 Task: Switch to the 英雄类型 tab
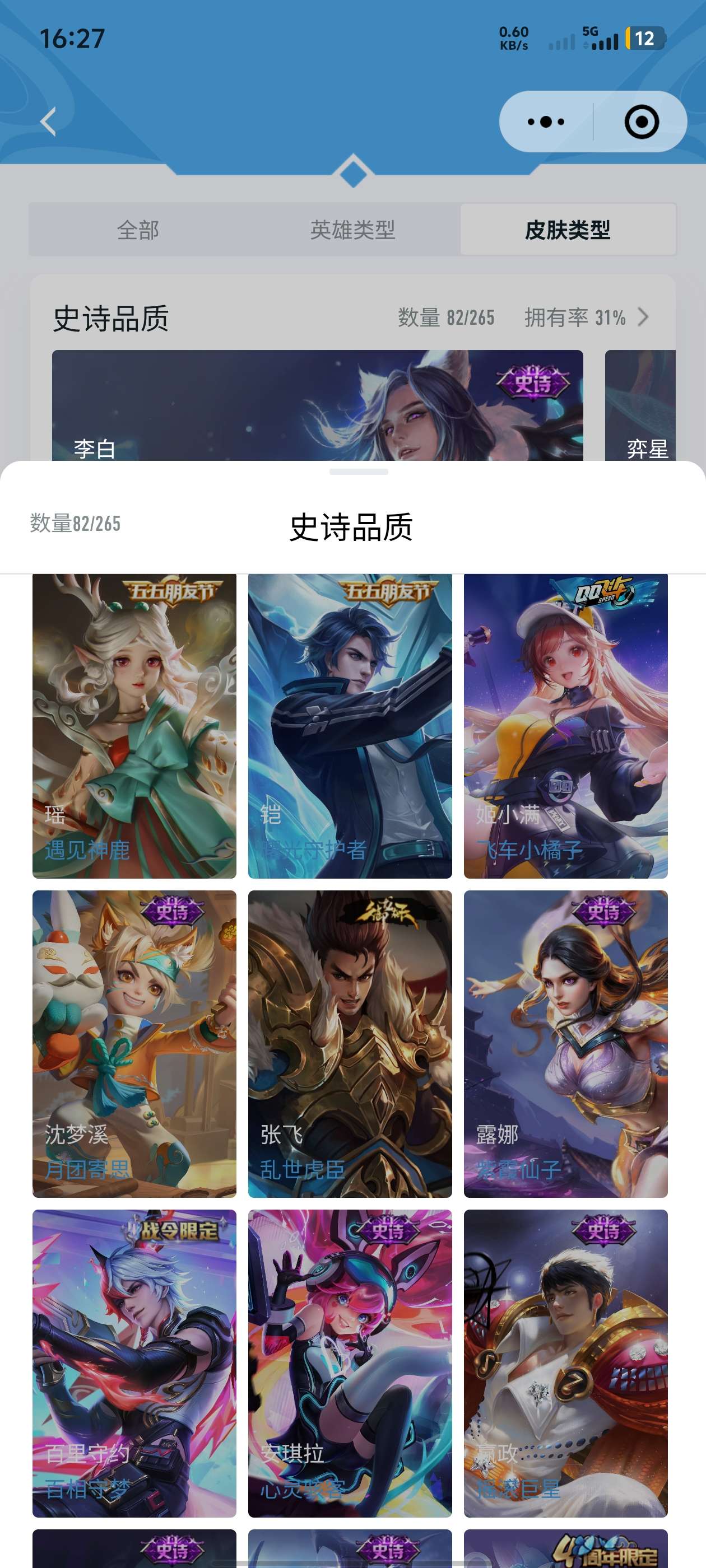(x=352, y=230)
